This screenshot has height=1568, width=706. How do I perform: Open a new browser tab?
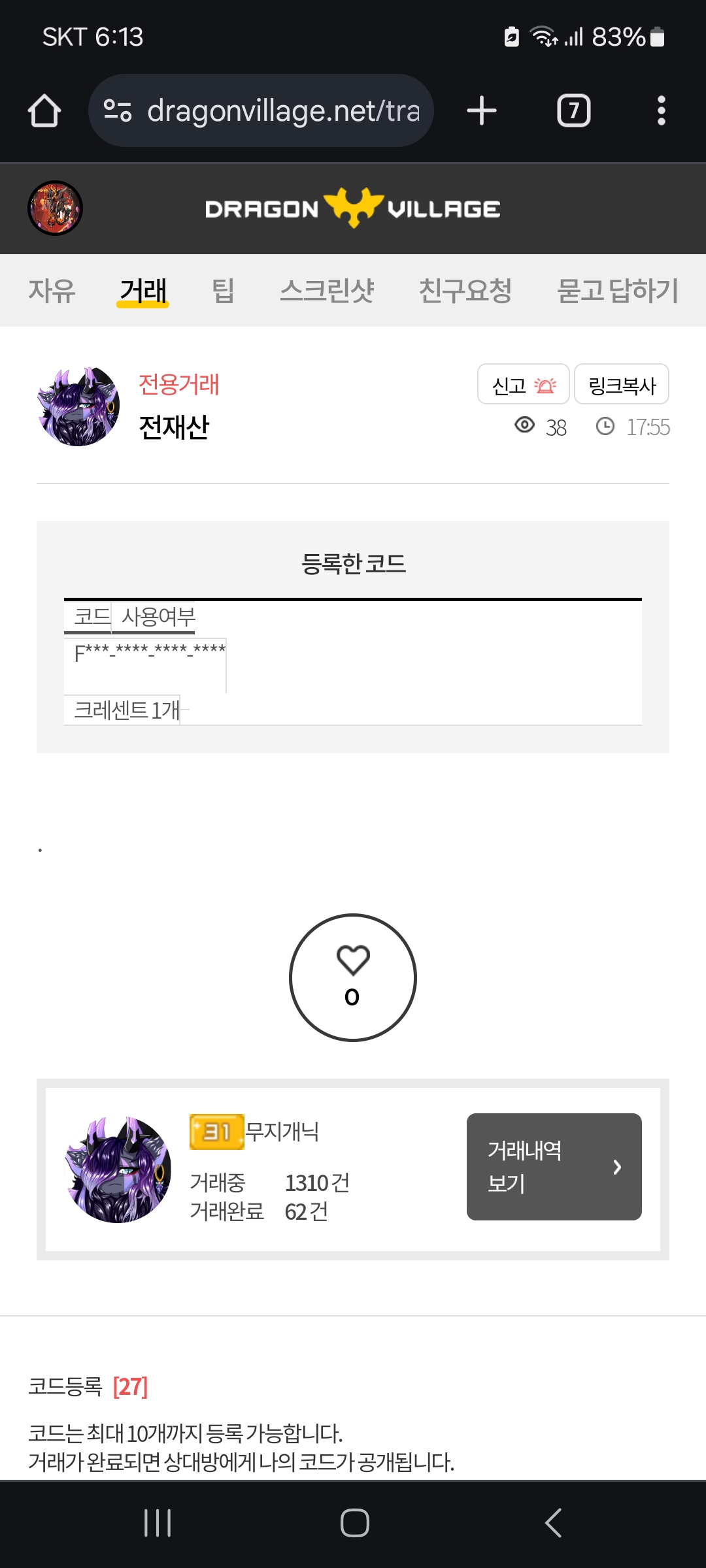[482, 110]
